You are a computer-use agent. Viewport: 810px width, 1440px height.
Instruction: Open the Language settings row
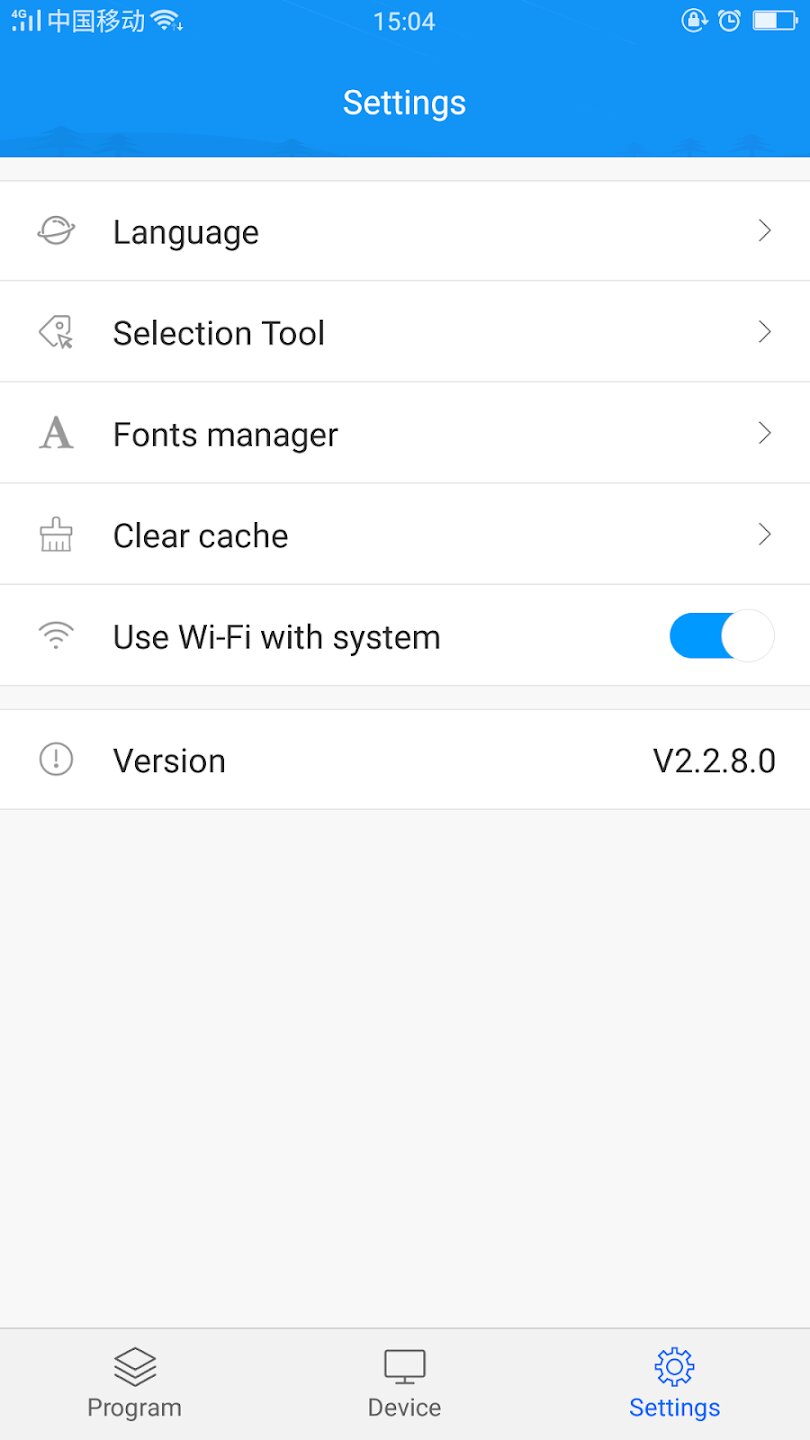coord(405,231)
